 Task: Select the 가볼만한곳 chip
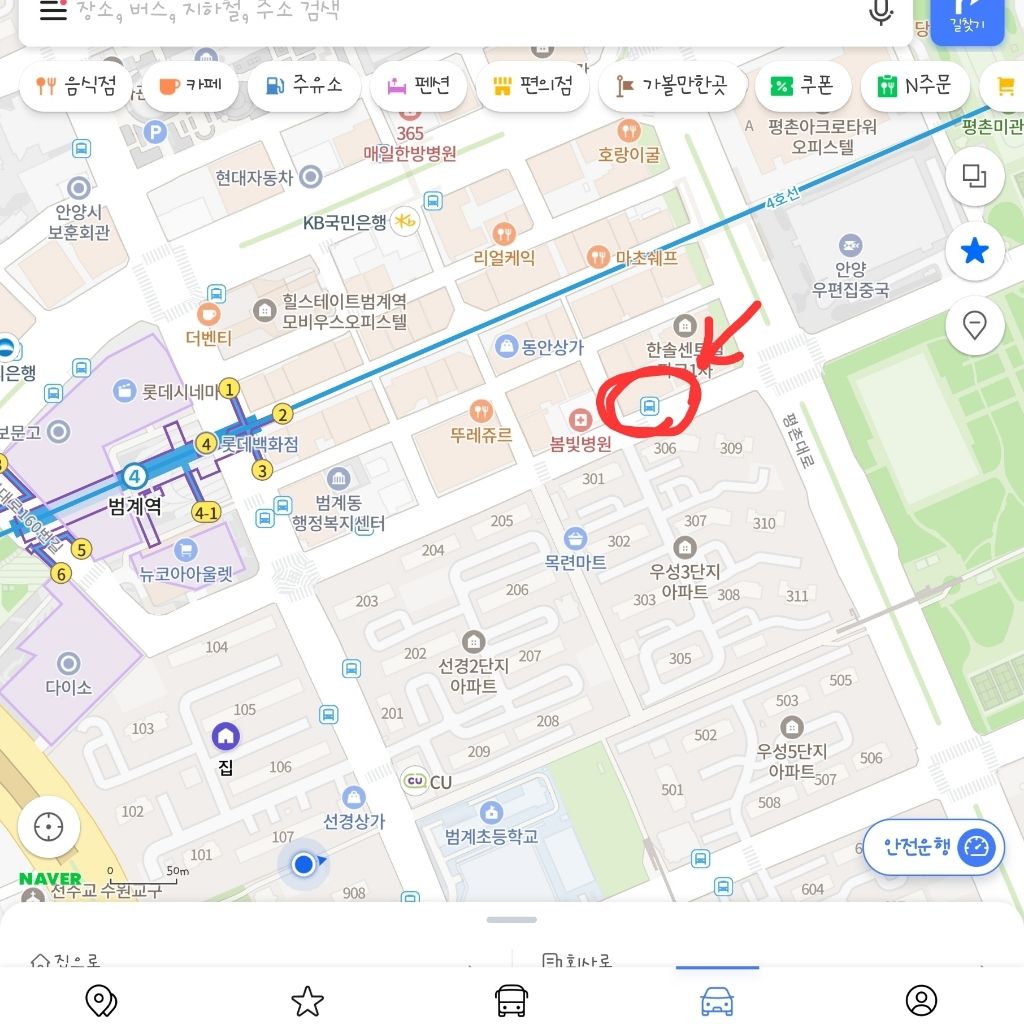point(674,87)
